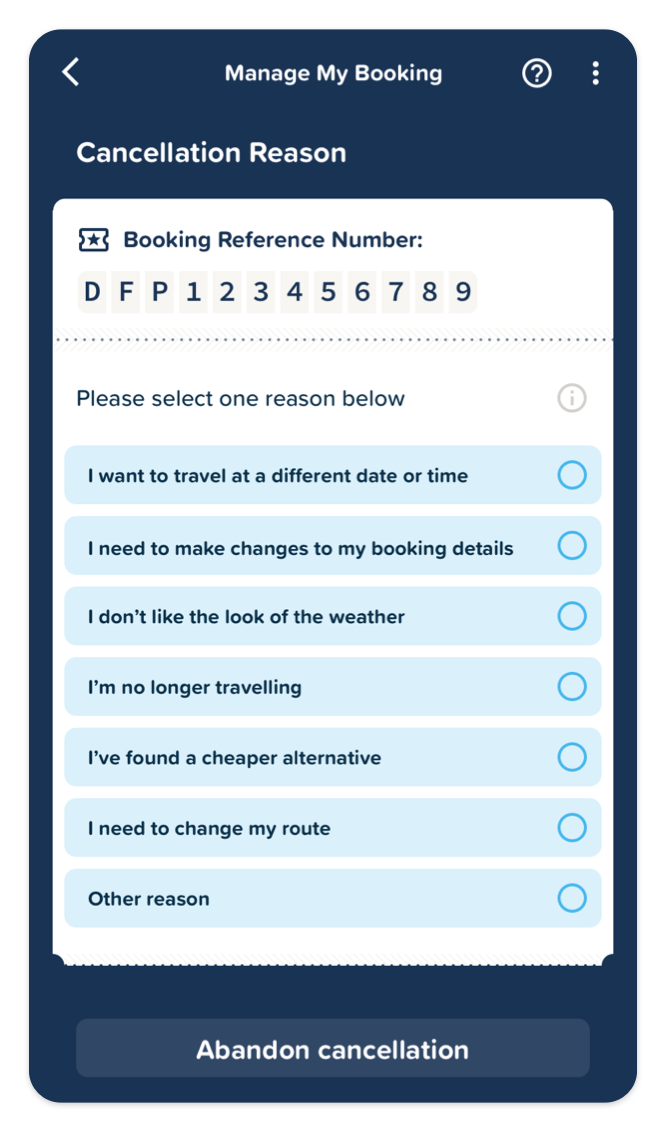This screenshot has width=666, height=1132.
Task: Open the help question mark icon
Action: pyautogui.click(x=537, y=73)
